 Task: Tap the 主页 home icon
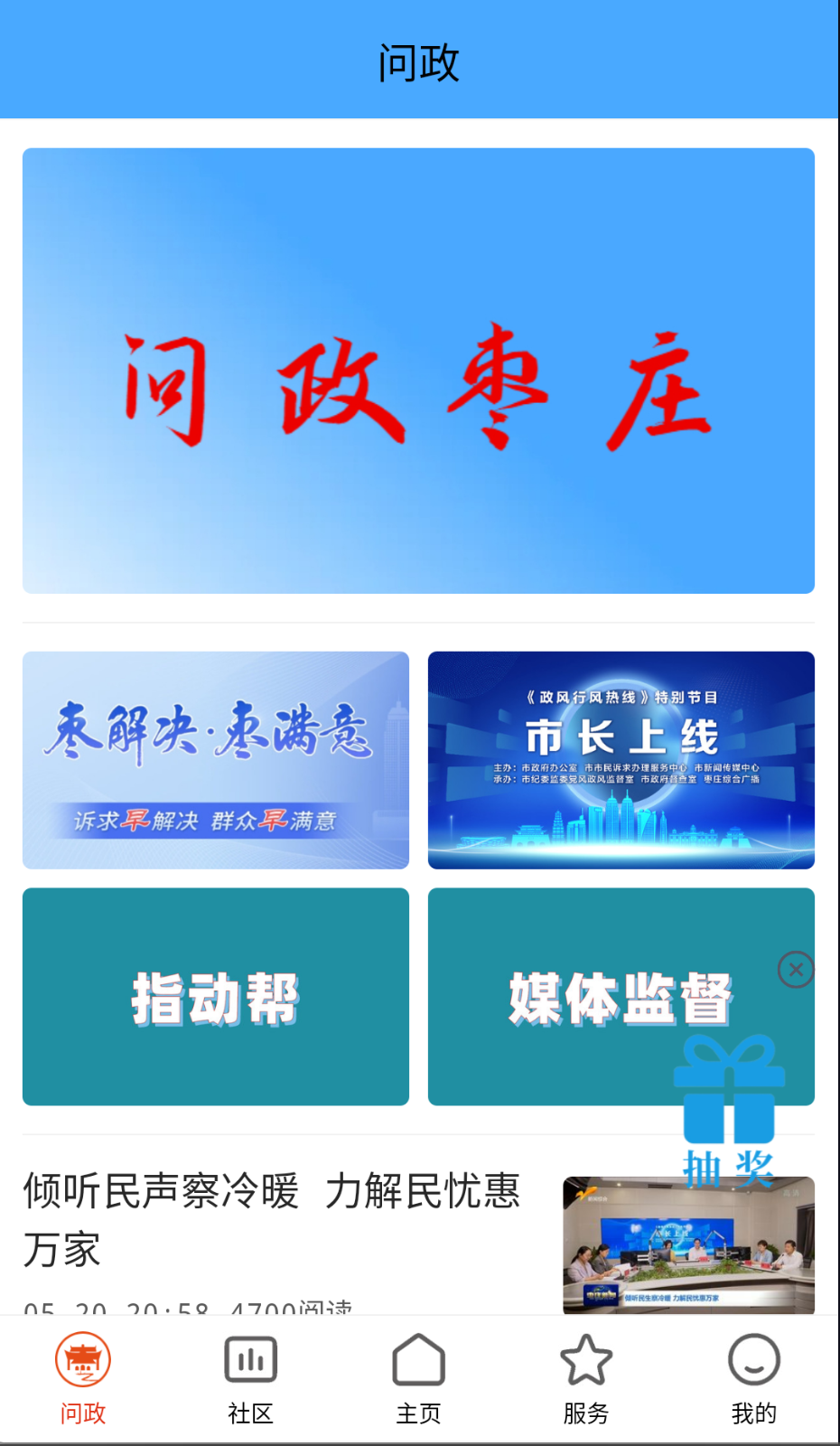(x=419, y=1357)
